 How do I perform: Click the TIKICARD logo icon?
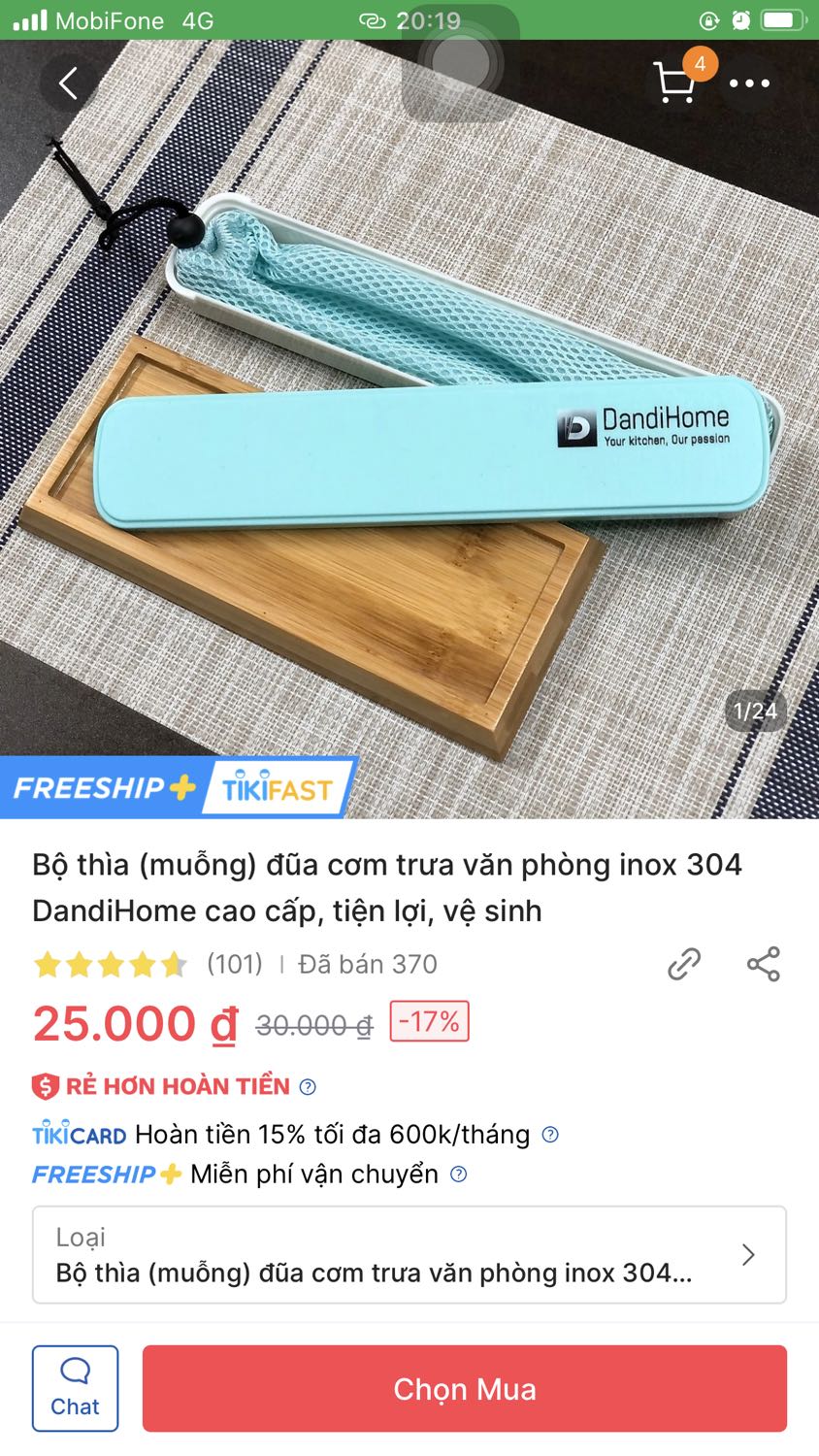(78, 1134)
